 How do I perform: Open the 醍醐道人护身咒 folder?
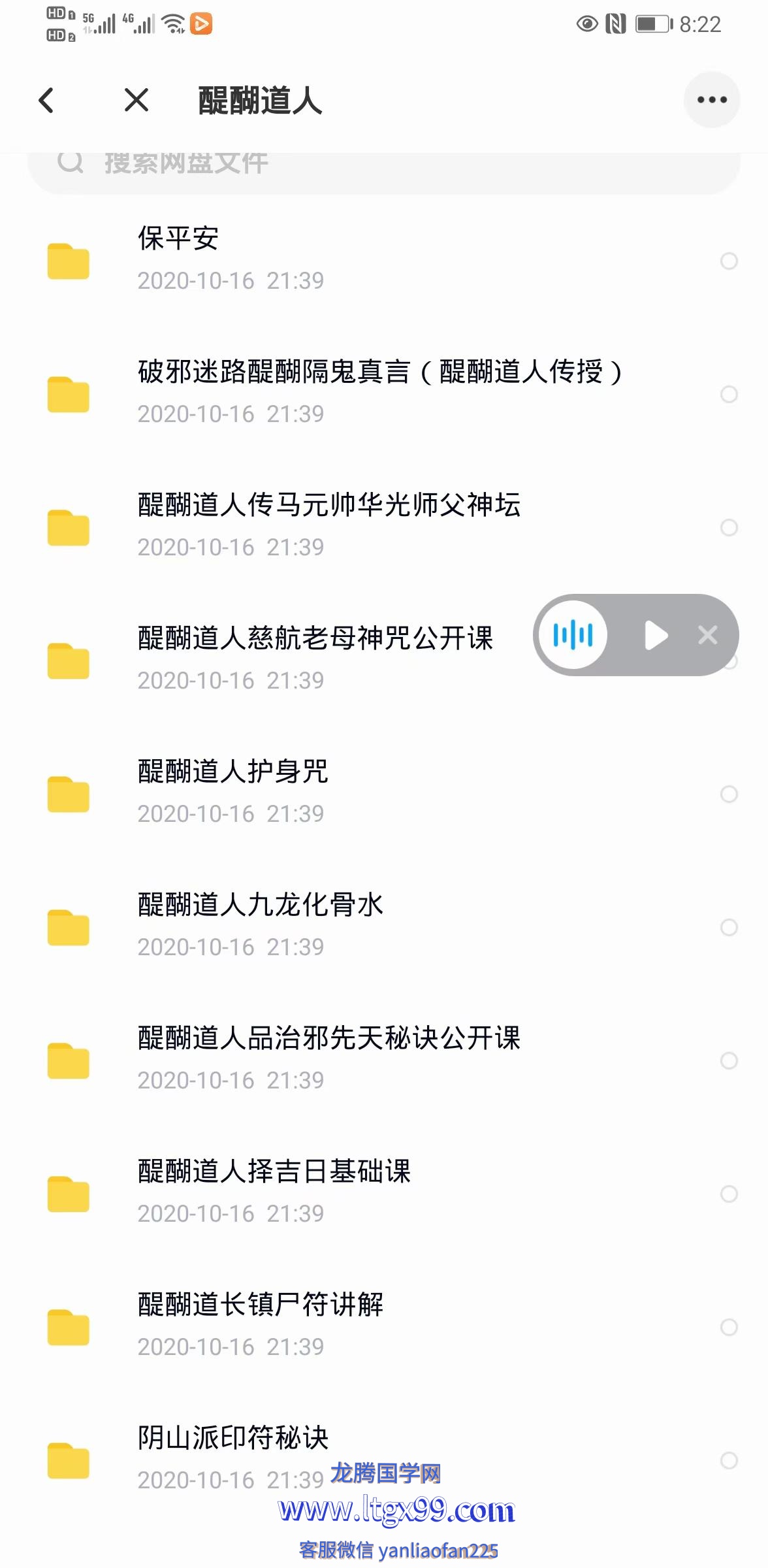pyautogui.click(x=384, y=793)
